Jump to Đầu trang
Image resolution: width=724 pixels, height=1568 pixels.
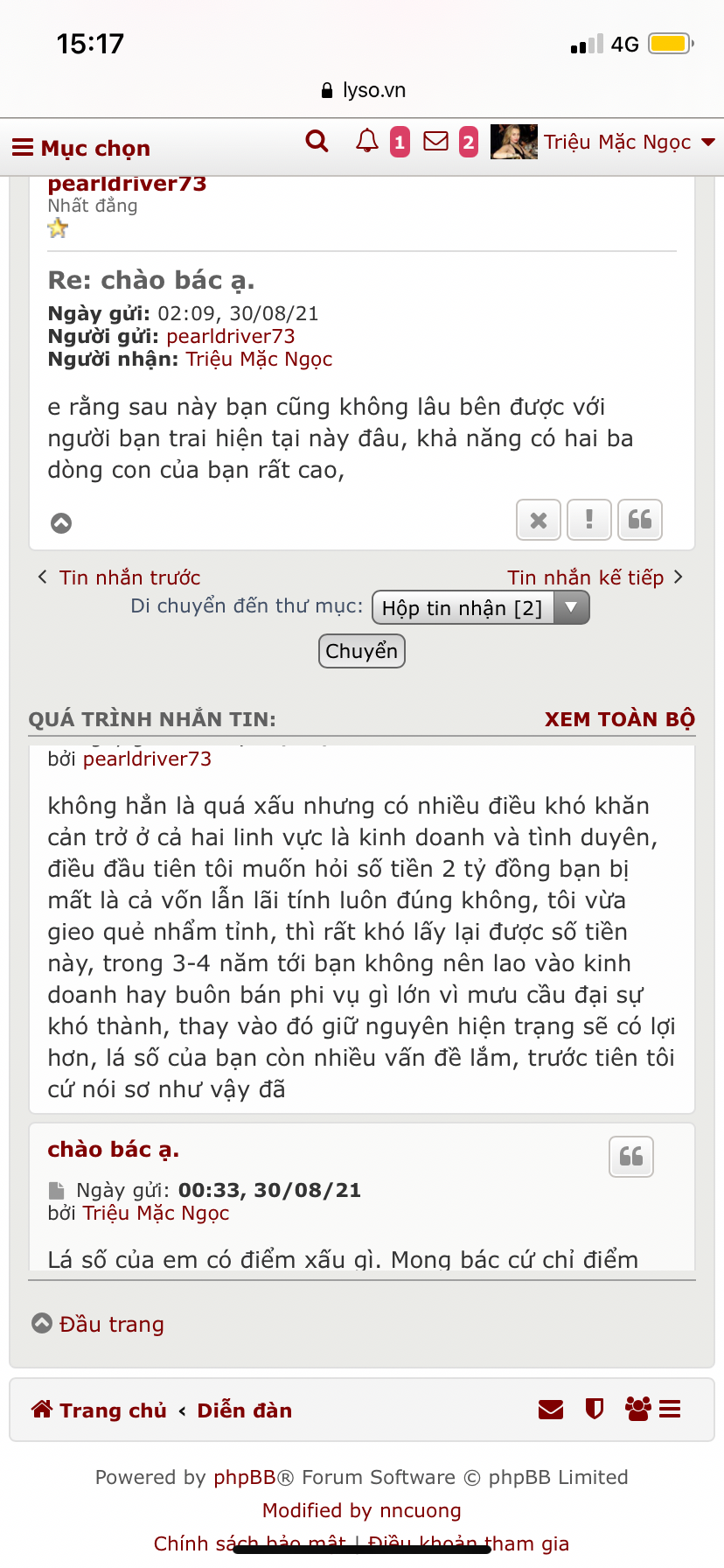click(x=111, y=1324)
